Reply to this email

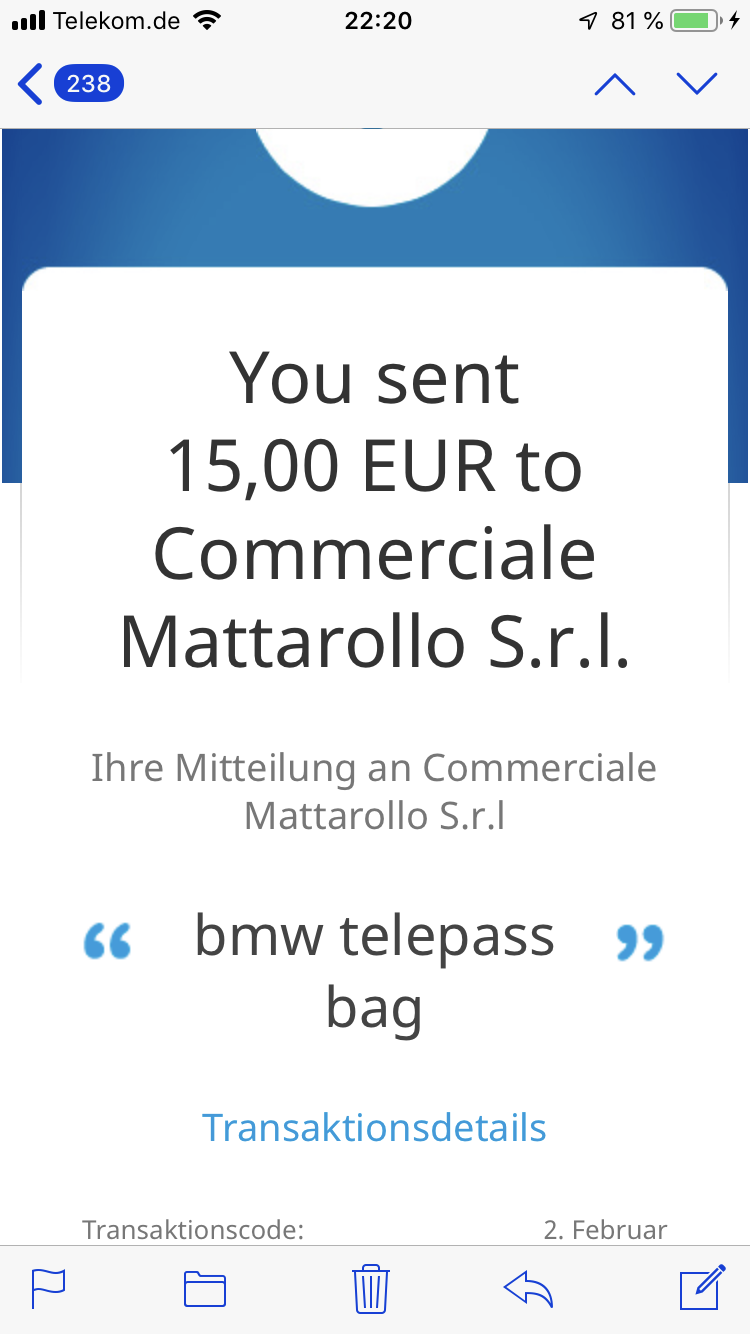[529, 1288]
